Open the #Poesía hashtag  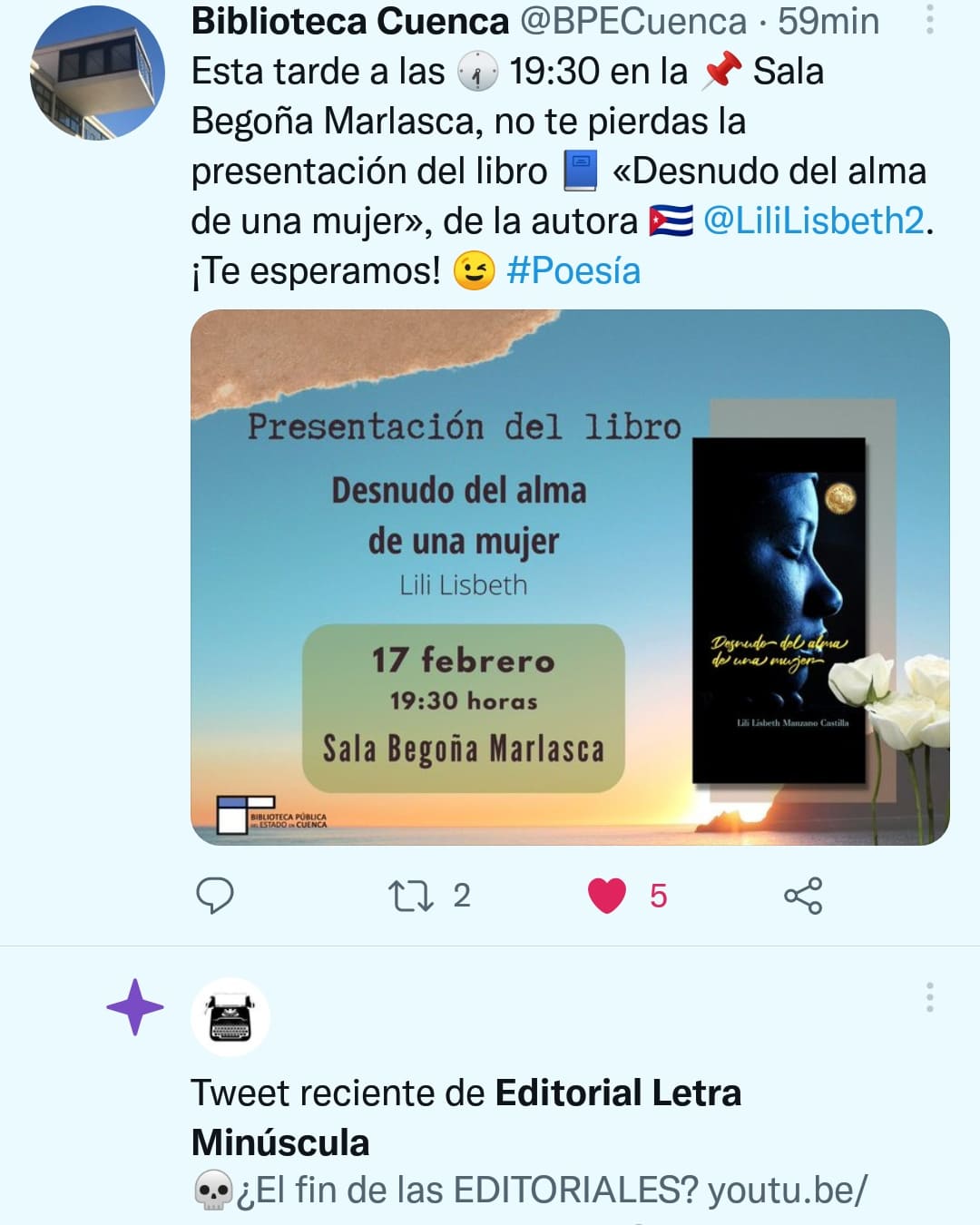[x=573, y=271]
